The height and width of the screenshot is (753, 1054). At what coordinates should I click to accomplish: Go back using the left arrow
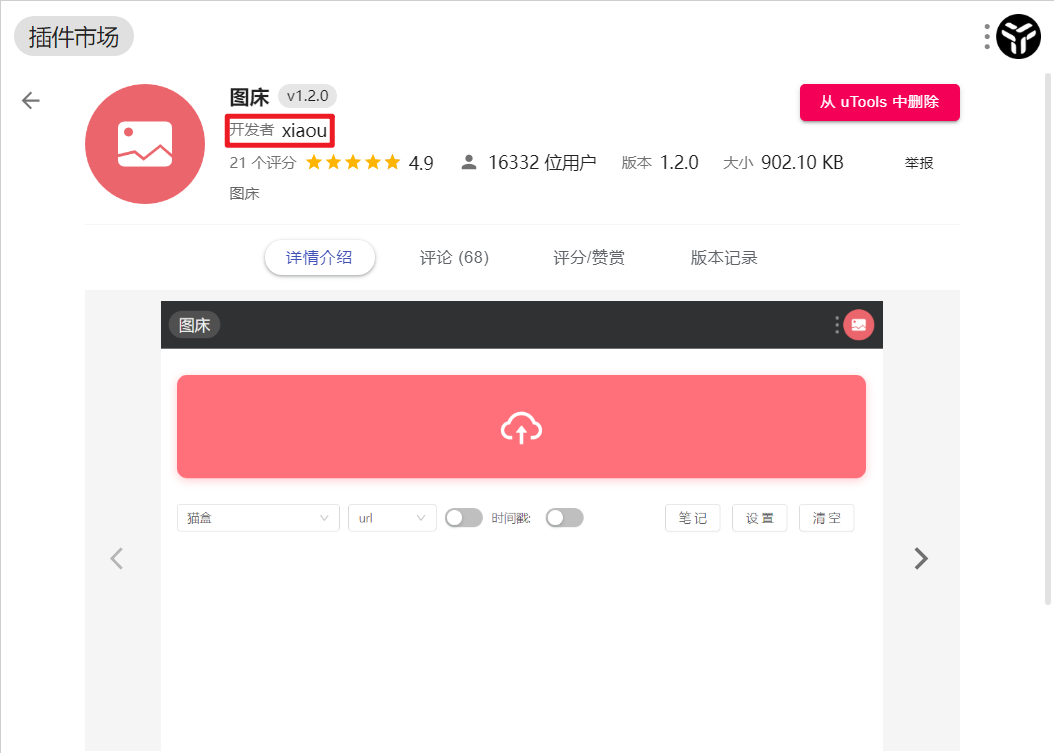coord(31,100)
